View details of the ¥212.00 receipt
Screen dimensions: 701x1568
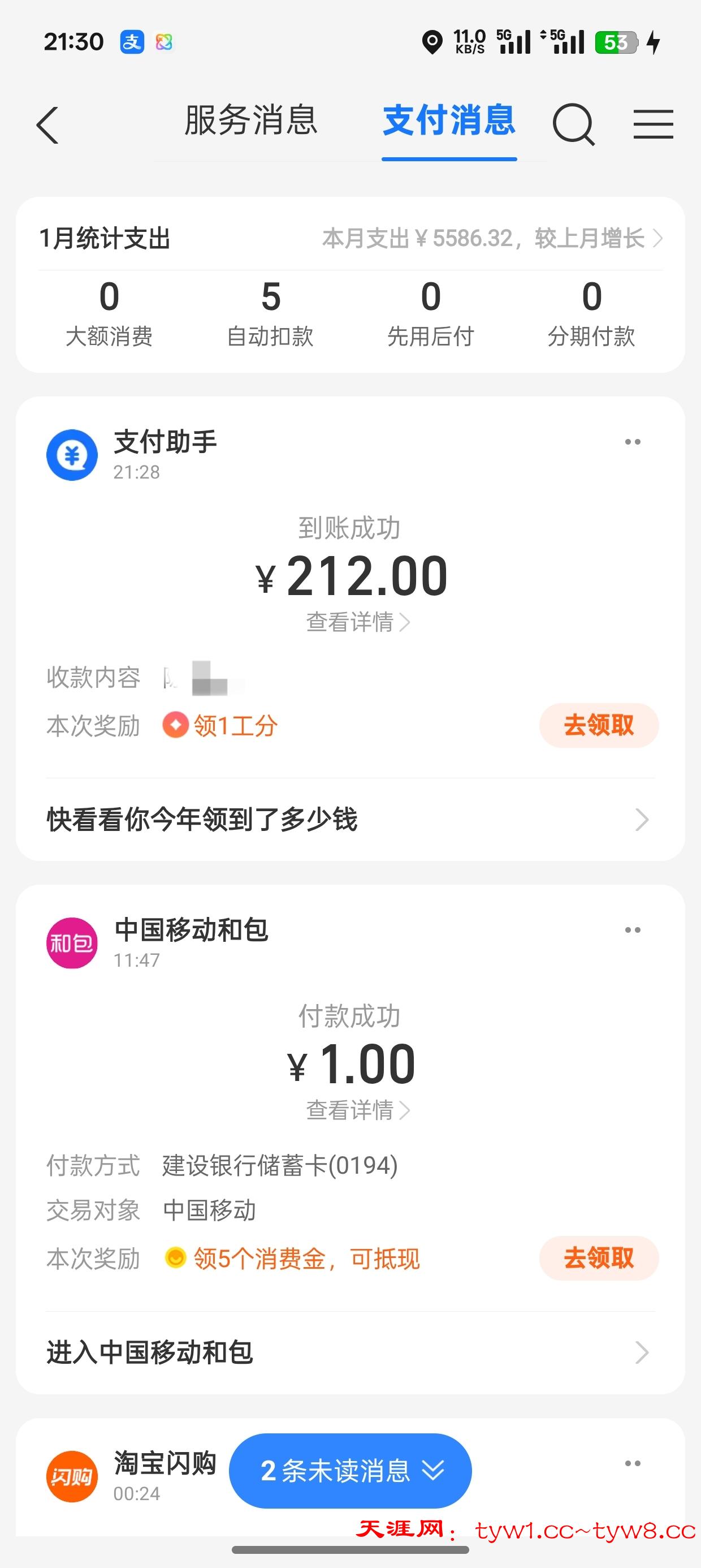(x=358, y=622)
